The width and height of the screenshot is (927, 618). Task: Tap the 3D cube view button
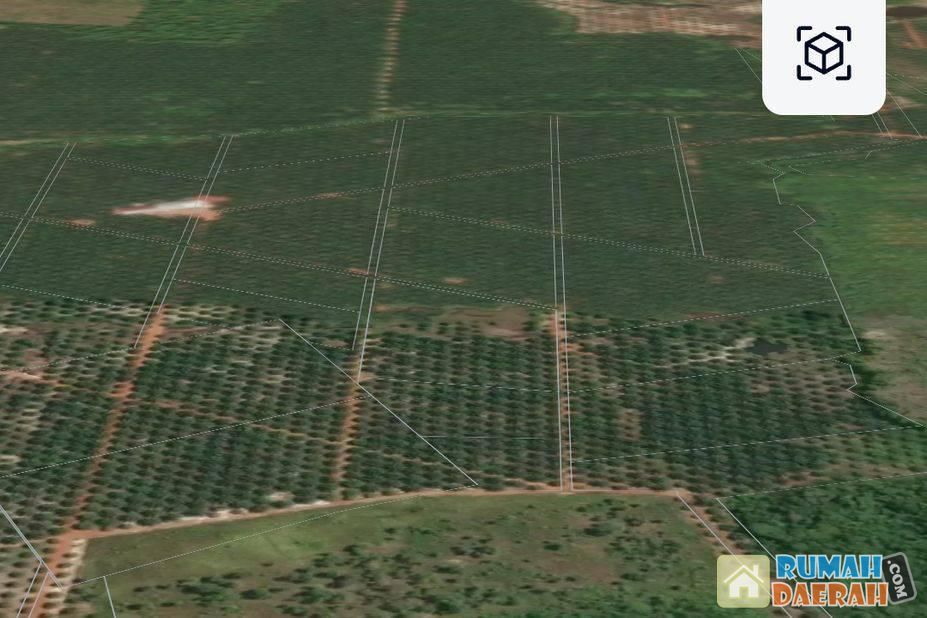pyautogui.click(x=823, y=53)
